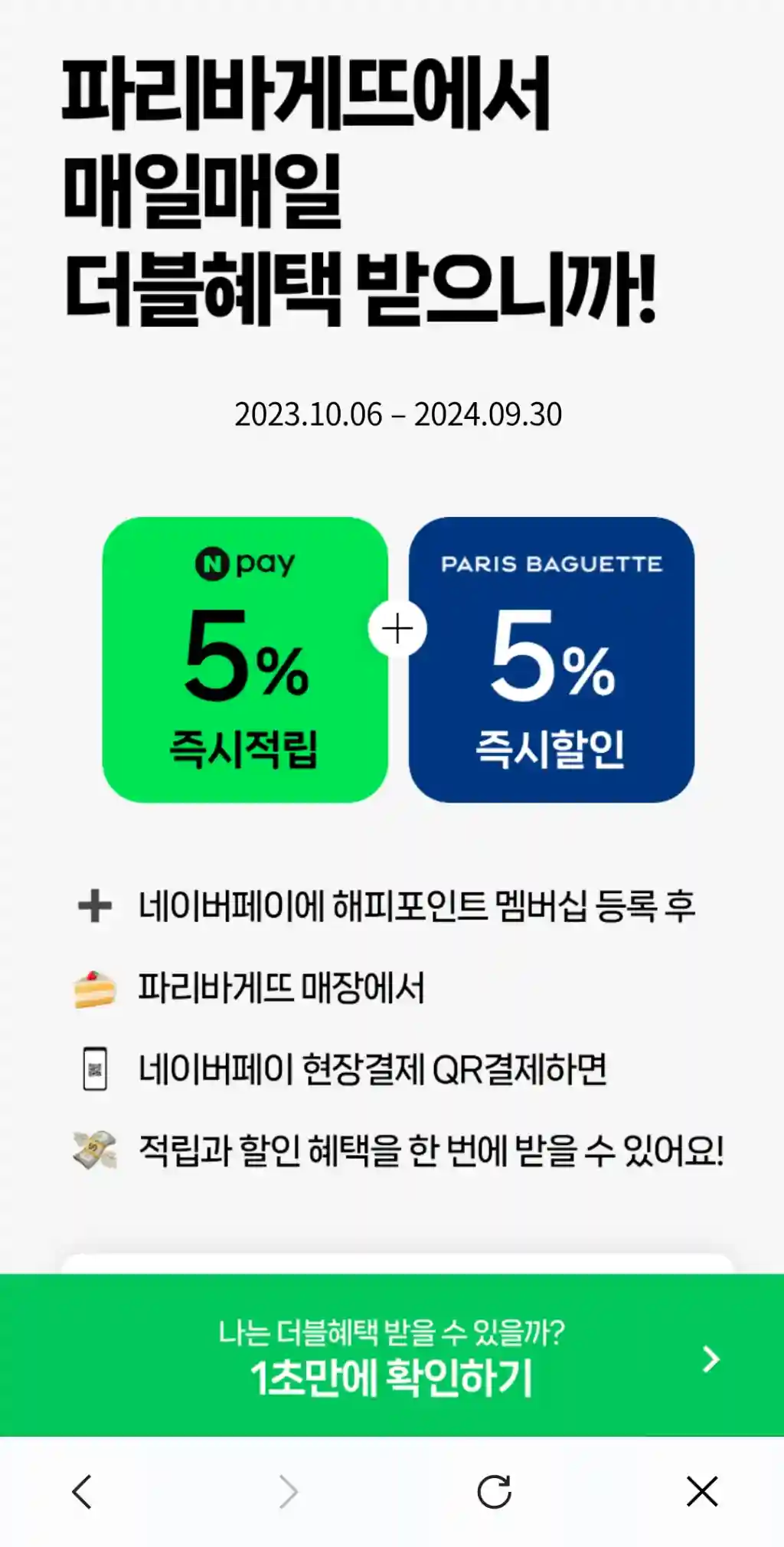784x1547 pixels.
Task: Tap the green 1초만에 확인하기 banner
Action: click(x=392, y=1355)
